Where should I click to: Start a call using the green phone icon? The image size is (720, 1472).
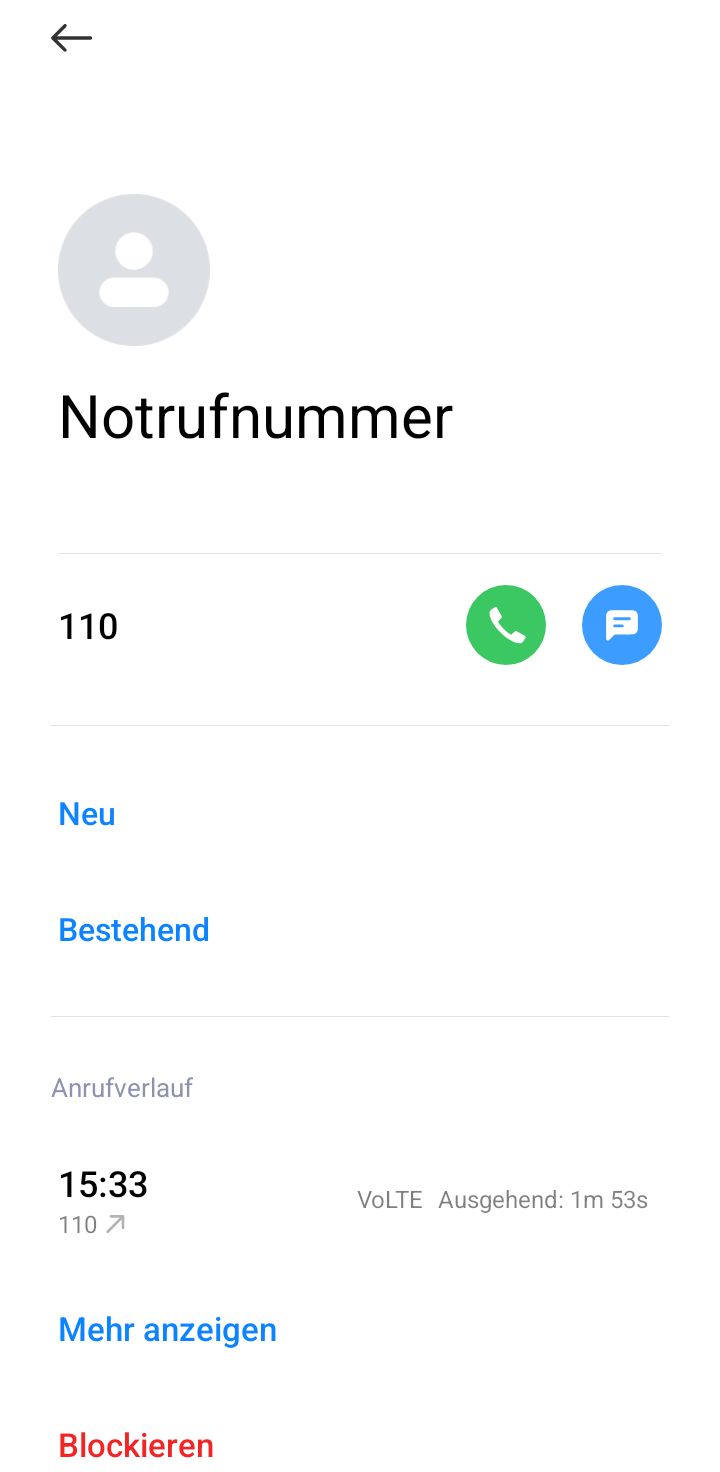click(505, 624)
